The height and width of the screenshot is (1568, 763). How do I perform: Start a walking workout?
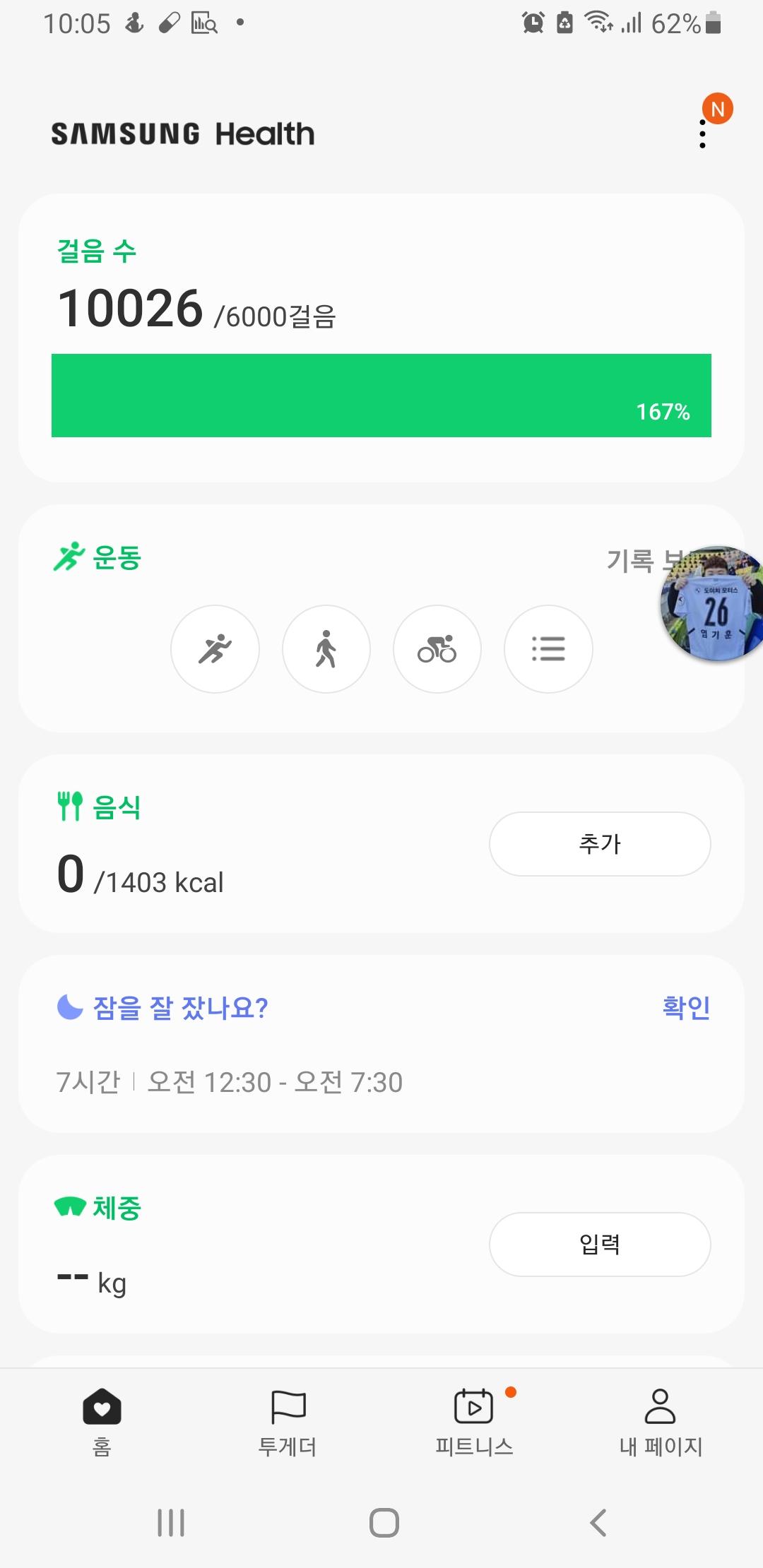(x=326, y=649)
